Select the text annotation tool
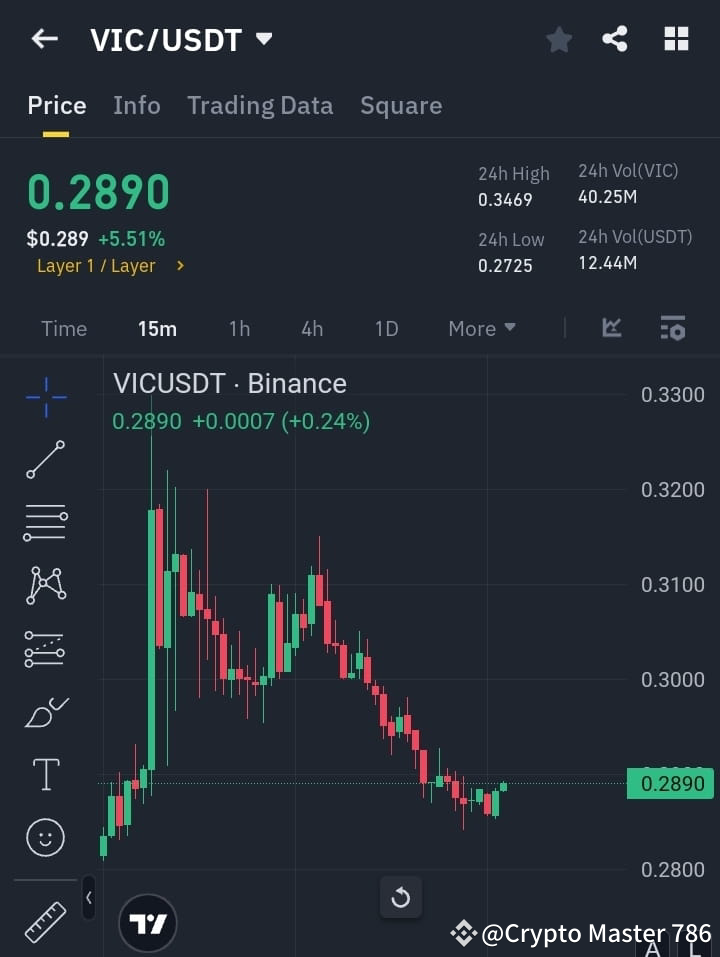Viewport: 720px width, 957px height. pyautogui.click(x=44, y=774)
